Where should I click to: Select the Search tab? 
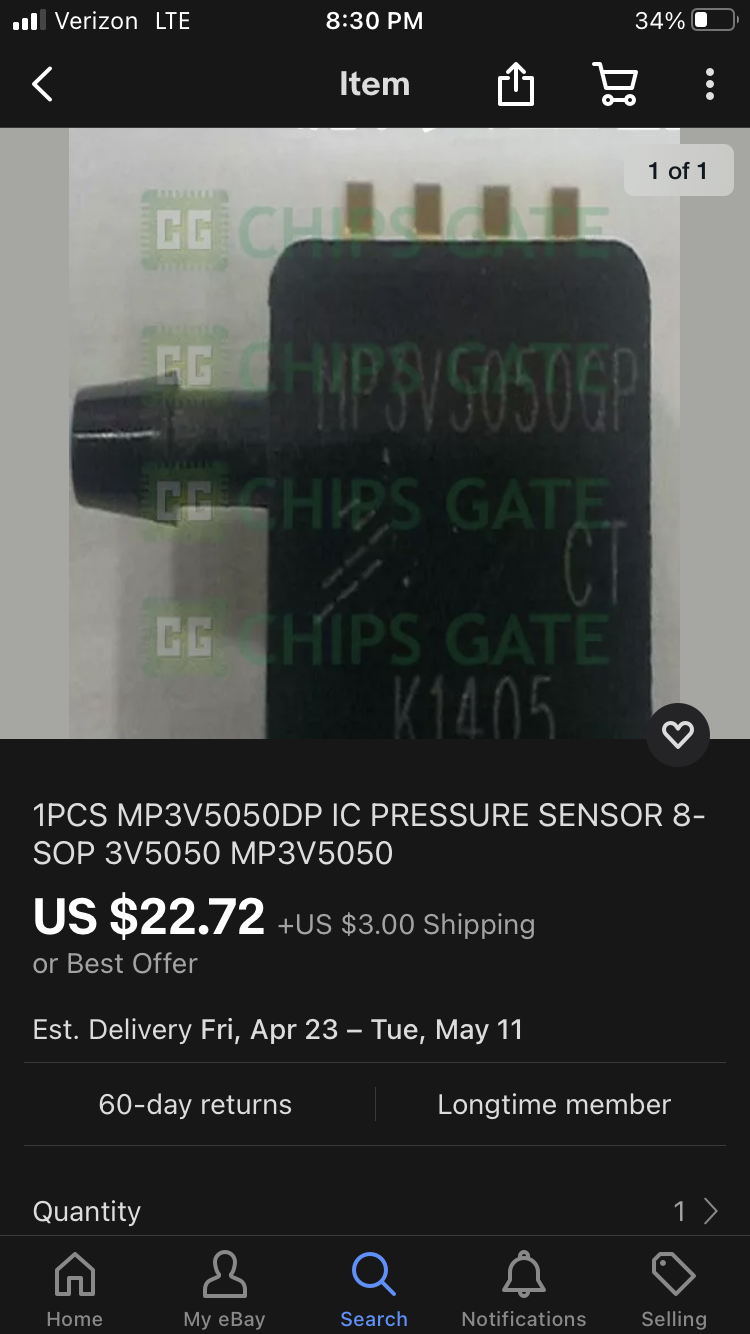point(374,1290)
